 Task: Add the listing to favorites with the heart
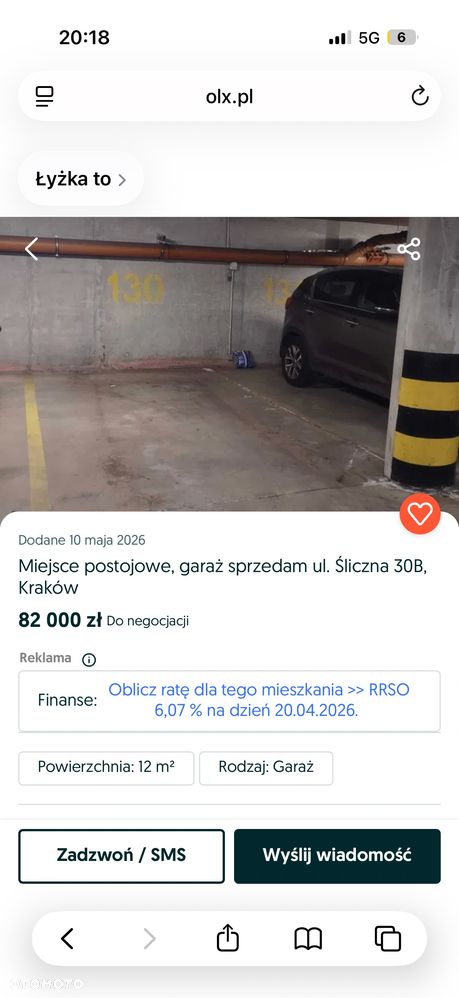tap(420, 514)
